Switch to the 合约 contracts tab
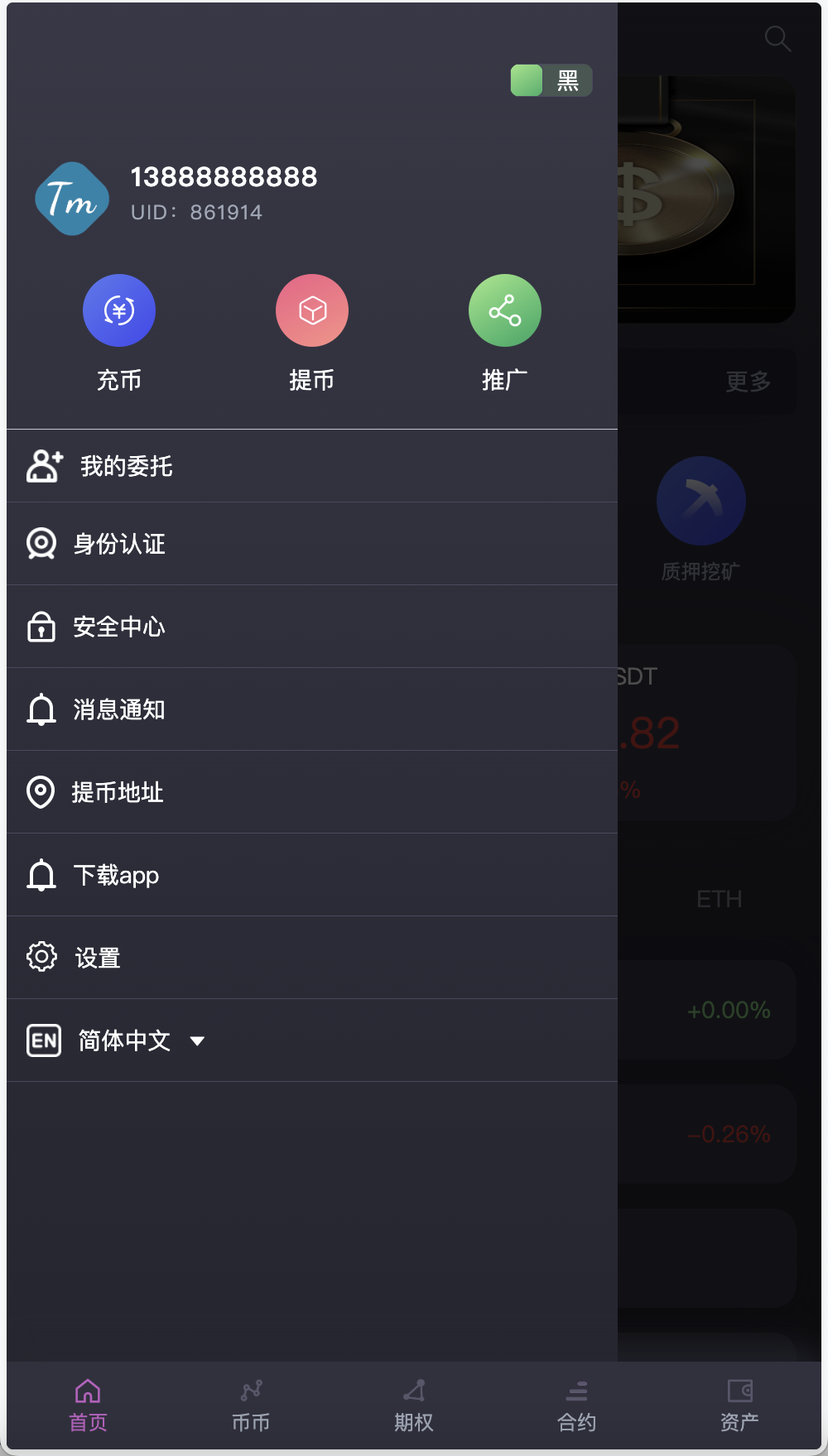 point(578,1405)
